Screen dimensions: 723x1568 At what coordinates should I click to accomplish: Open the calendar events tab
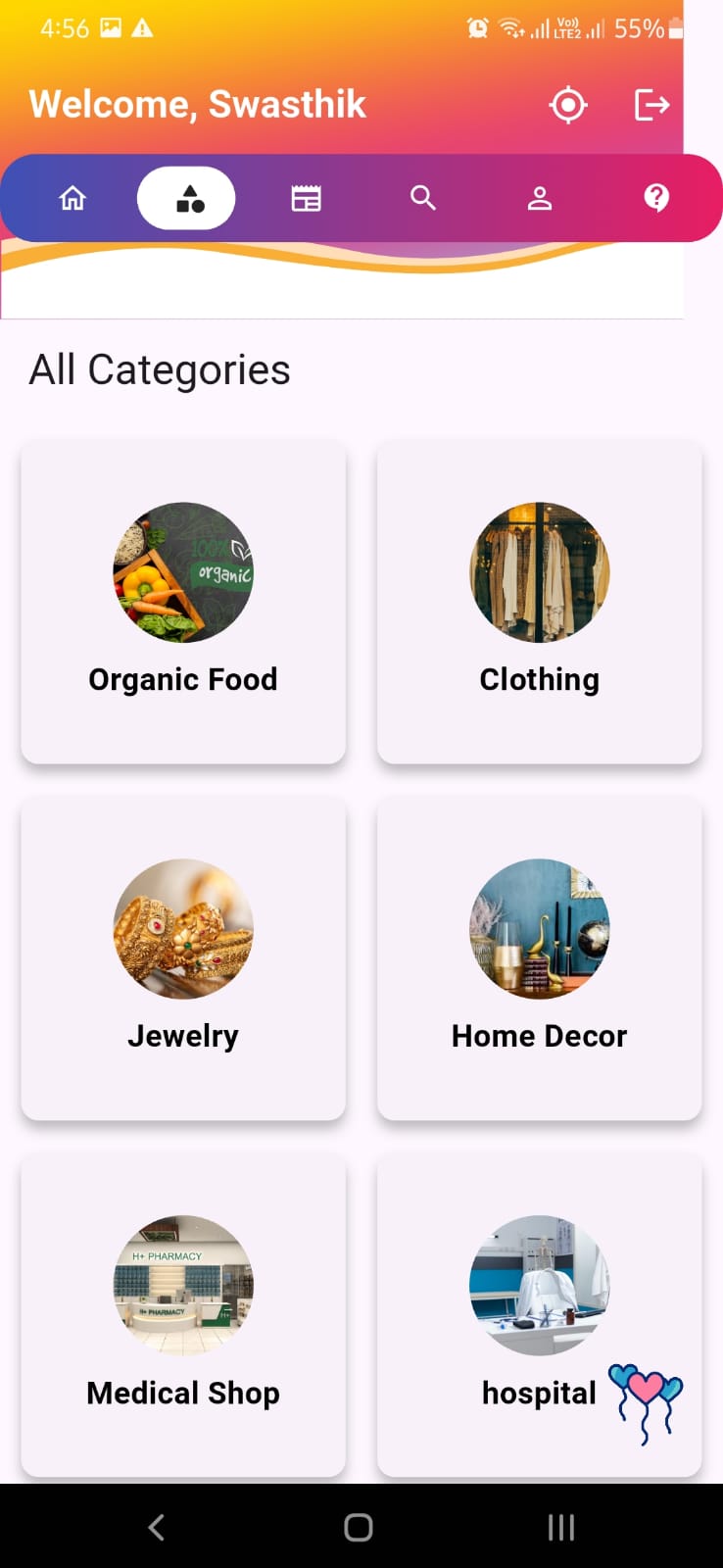[x=306, y=199]
